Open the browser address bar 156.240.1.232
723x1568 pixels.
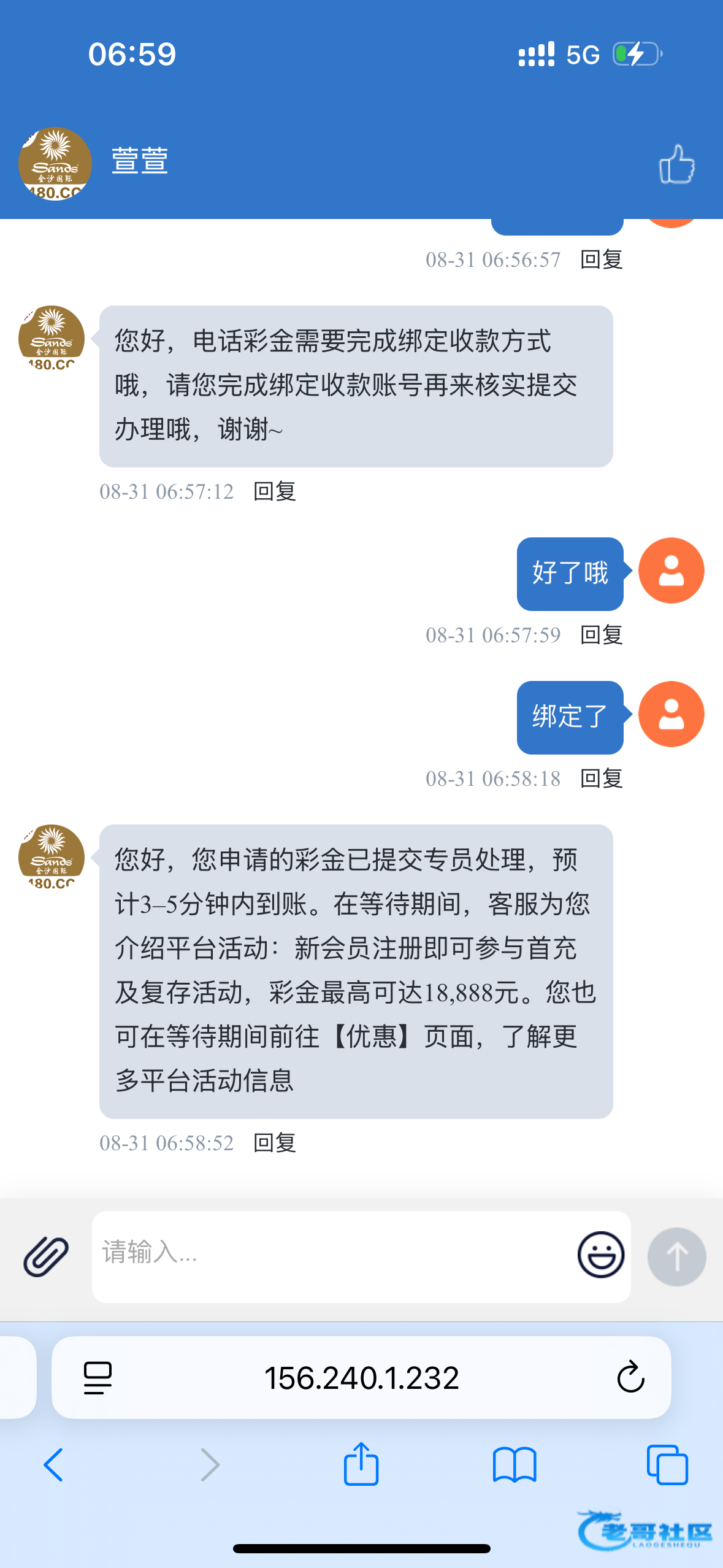pyautogui.click(x=361, y=1378)
